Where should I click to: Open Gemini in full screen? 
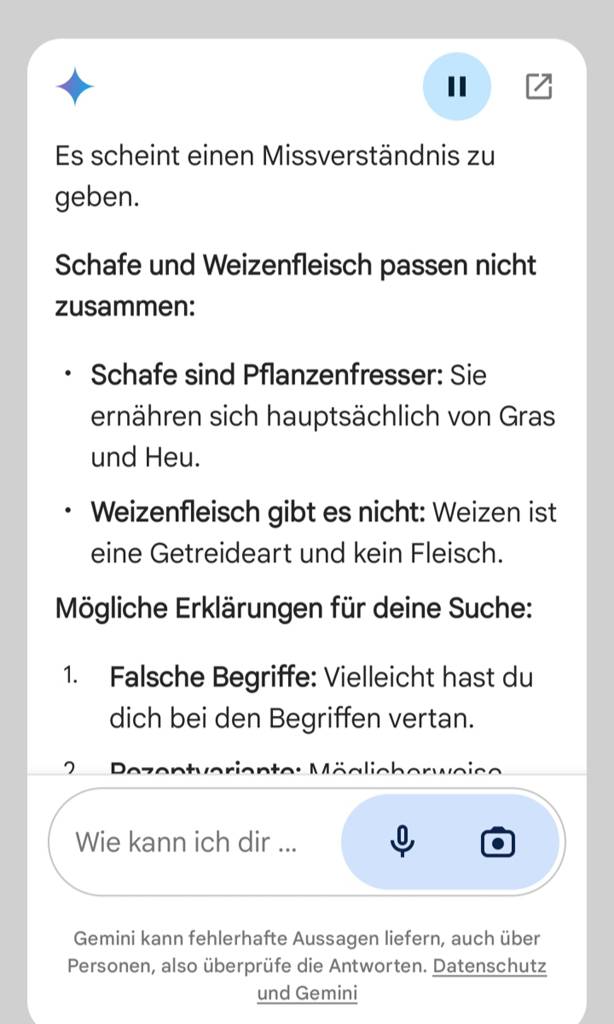539,87
